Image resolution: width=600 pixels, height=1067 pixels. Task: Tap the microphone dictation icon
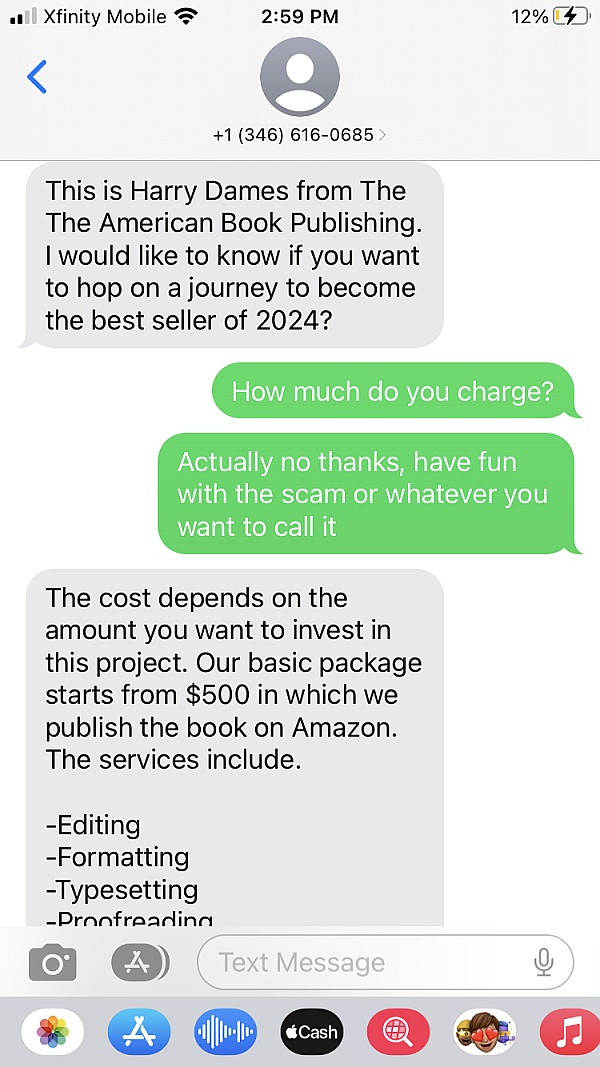click(x=544, y=963)
